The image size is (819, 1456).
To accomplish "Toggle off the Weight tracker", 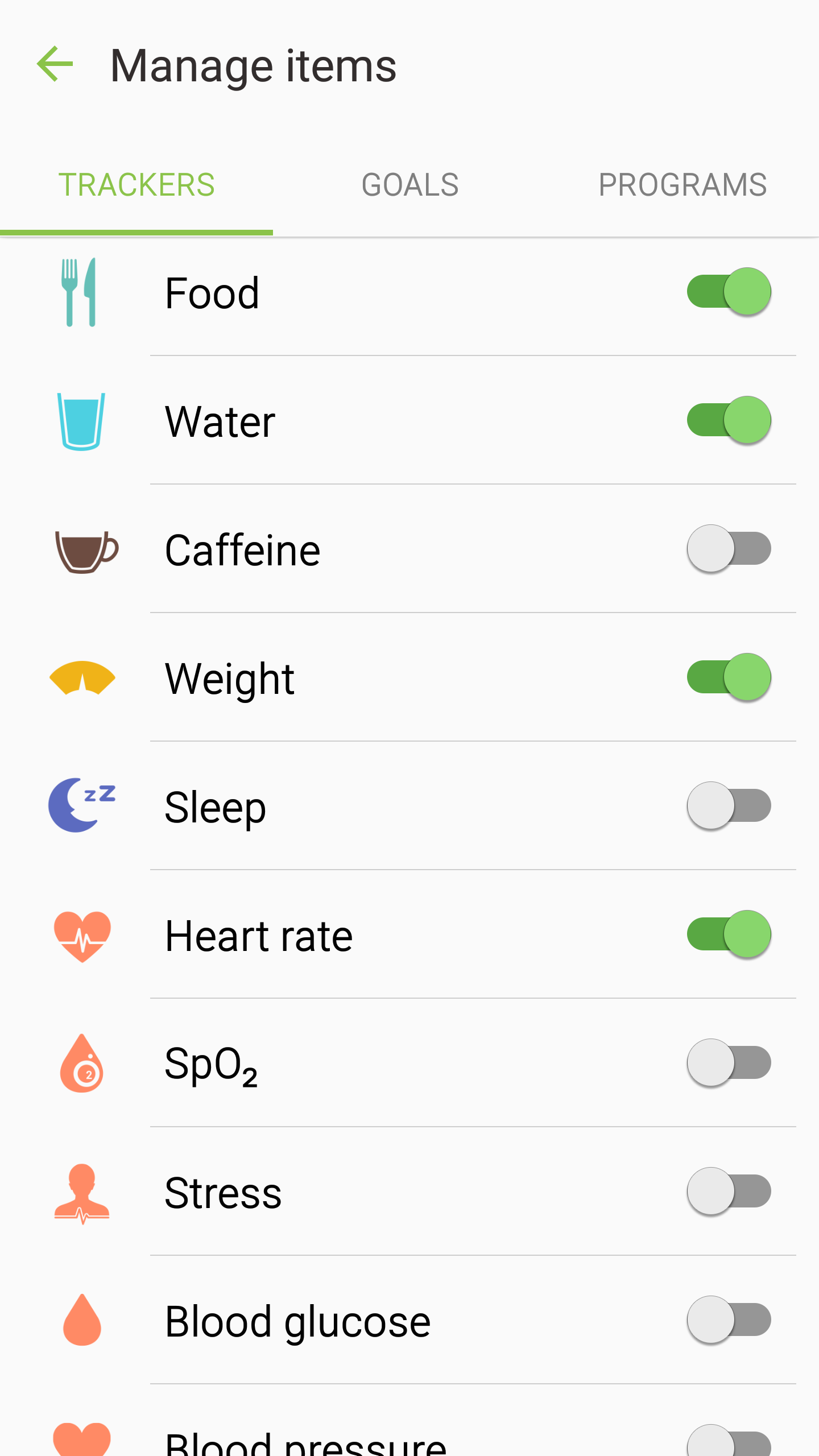I will 729,677.
